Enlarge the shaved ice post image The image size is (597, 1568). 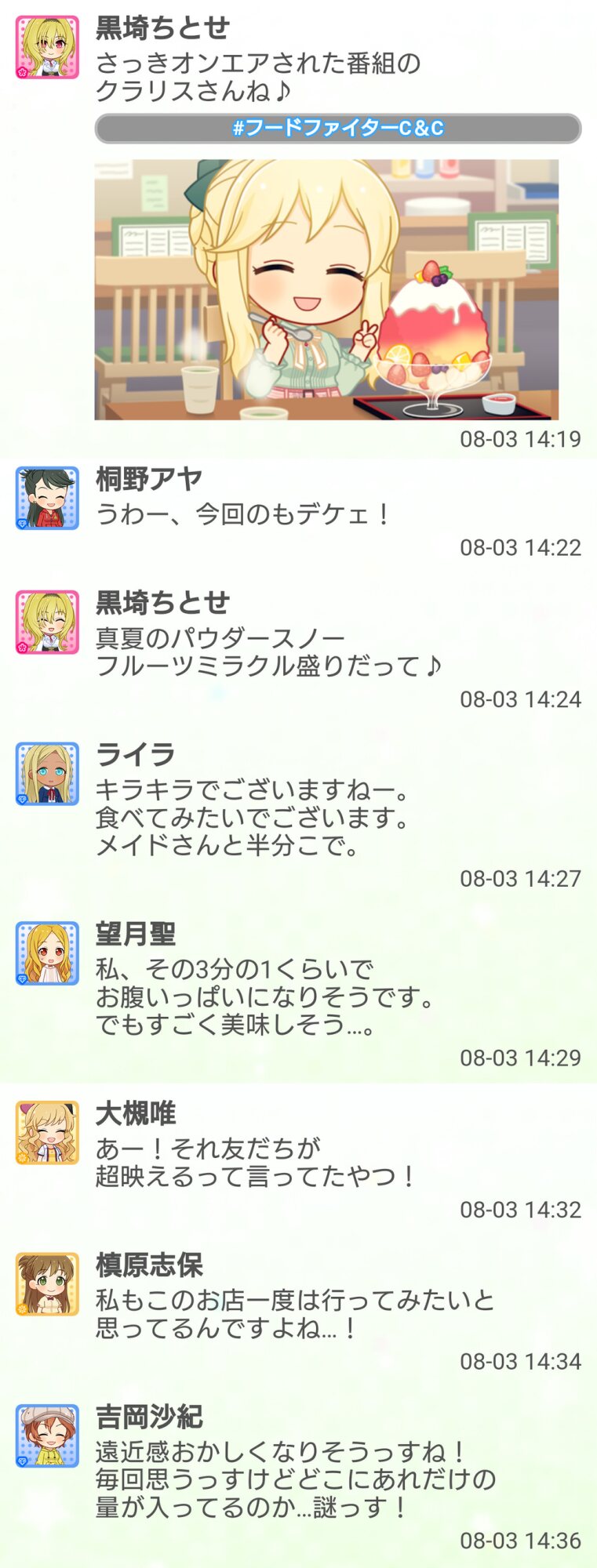[326, 289]
